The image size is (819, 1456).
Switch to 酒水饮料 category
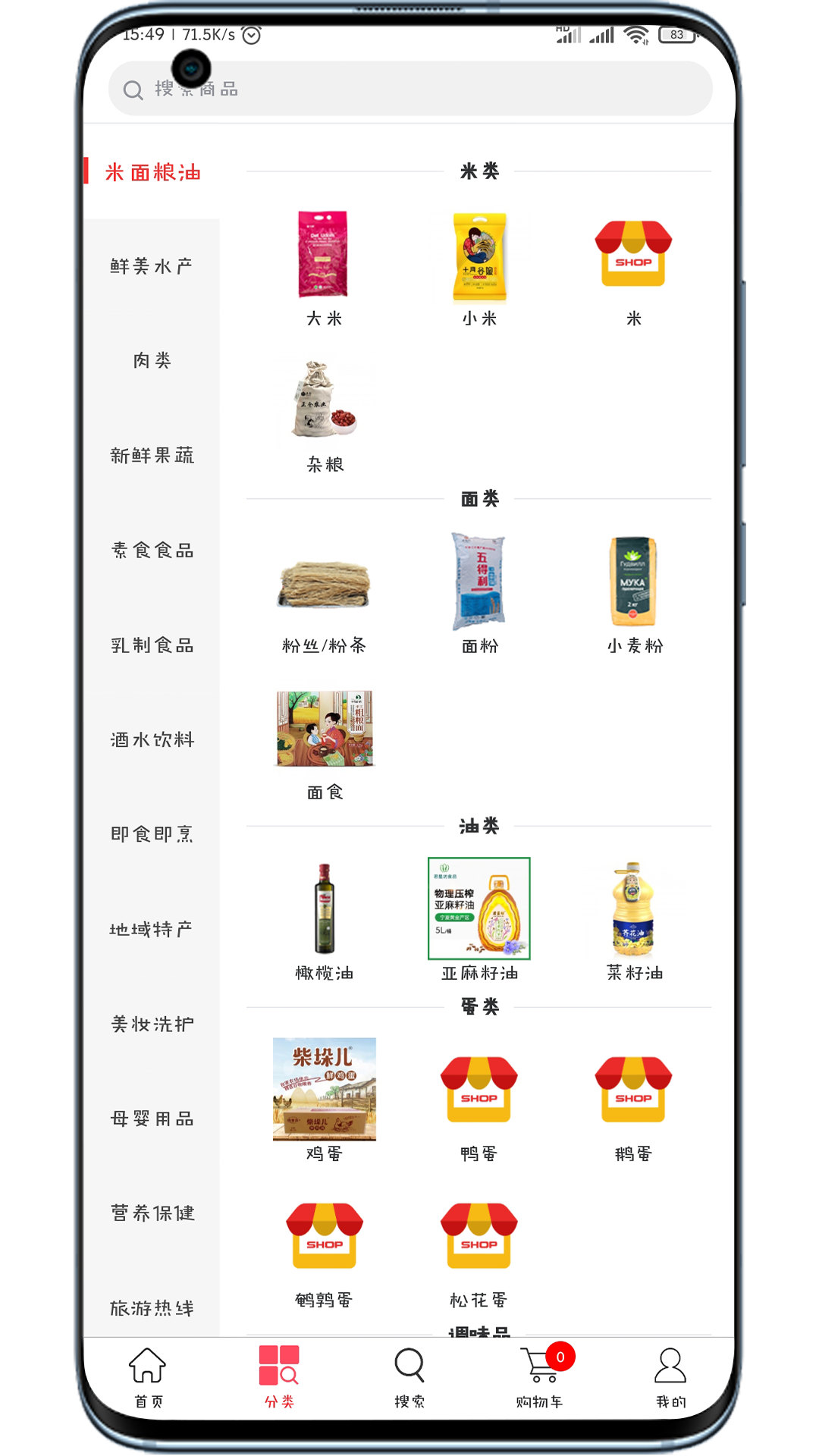coord(152,739)
